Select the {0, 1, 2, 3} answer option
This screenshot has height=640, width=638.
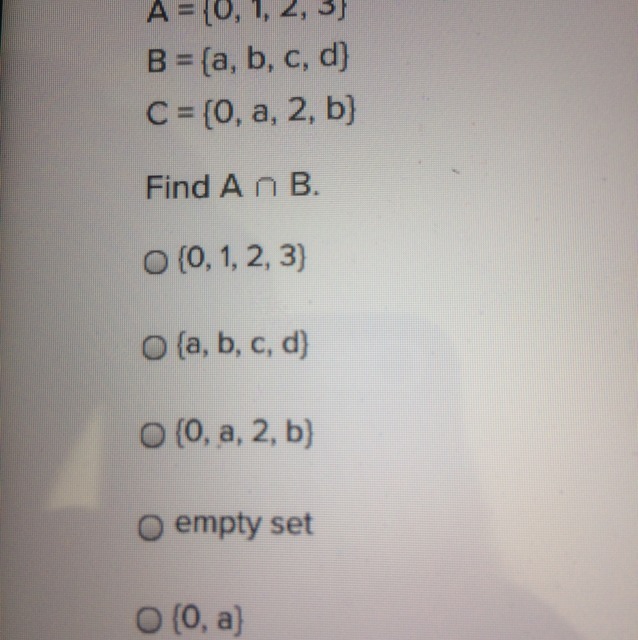click(x=154, y=264)
